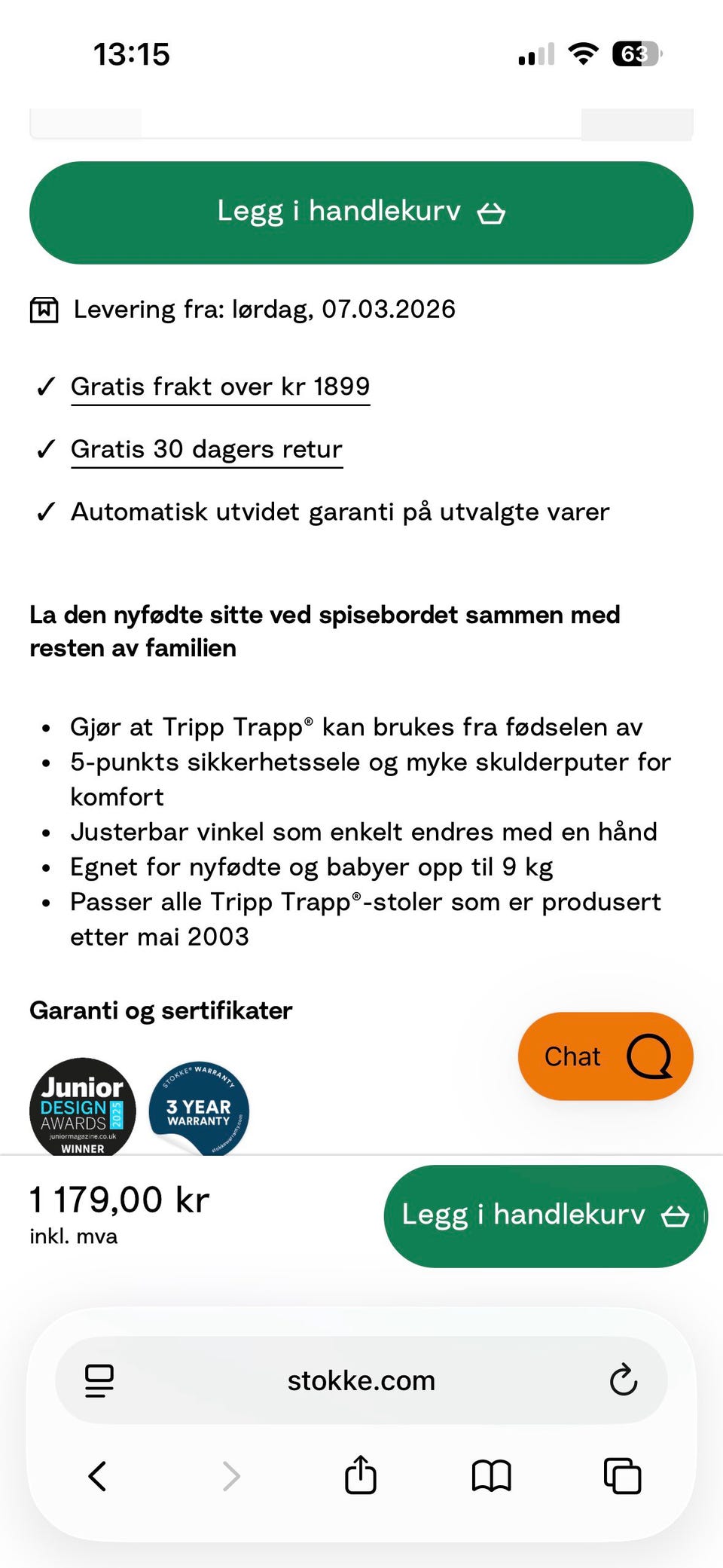Reload the page with the refresh icon
The height and width of the screenshot is (1568, 723).
click(622, 1380)
